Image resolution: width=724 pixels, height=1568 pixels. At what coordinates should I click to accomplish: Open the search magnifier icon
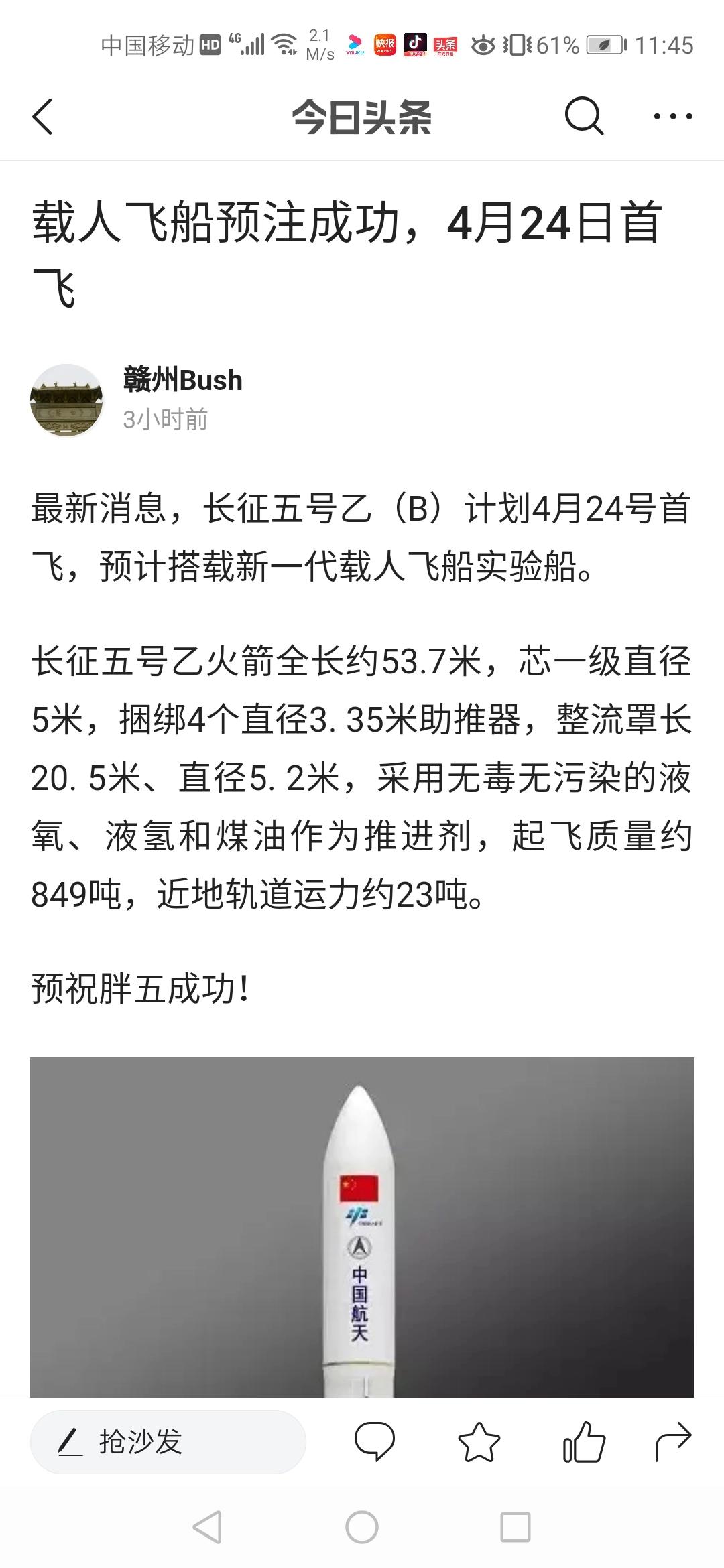click(x=584, y=116)
